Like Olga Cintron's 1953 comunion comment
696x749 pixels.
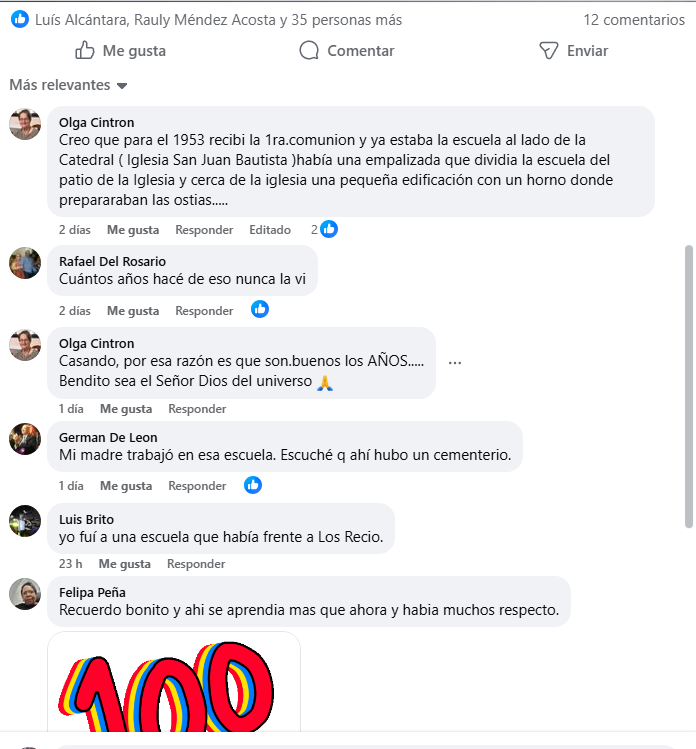[x=133, y=230]
